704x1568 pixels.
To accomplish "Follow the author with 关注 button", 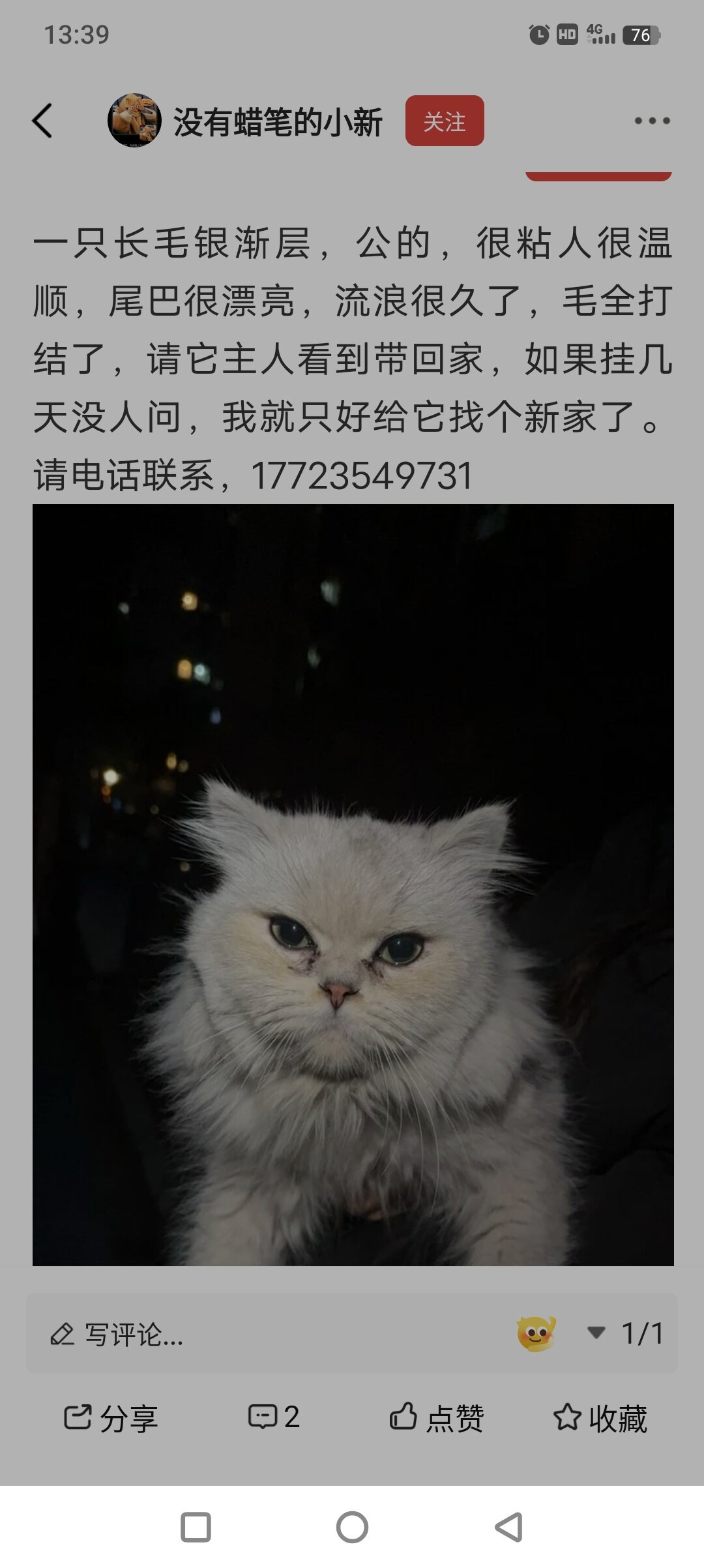I will [x=445, y=121].
